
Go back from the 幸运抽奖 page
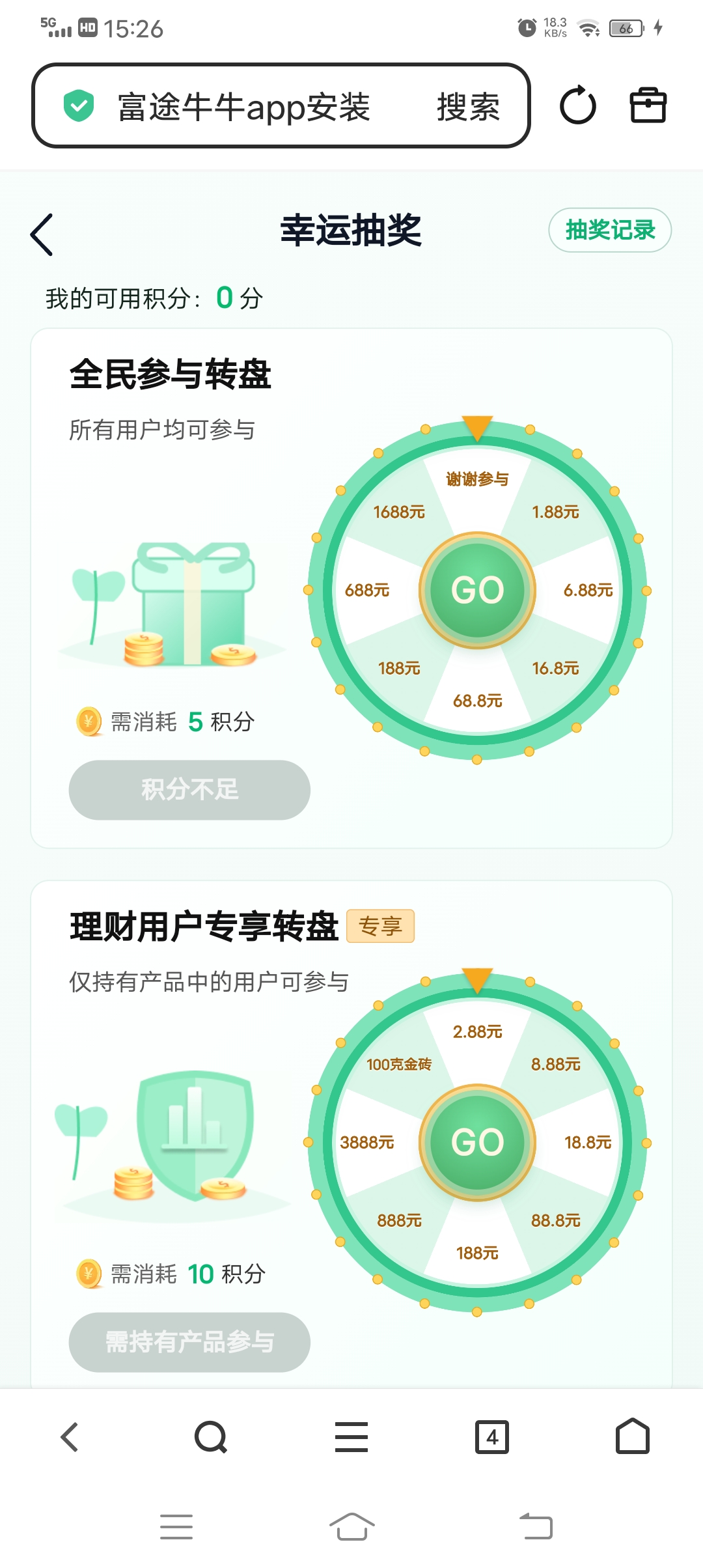(42, 234)
